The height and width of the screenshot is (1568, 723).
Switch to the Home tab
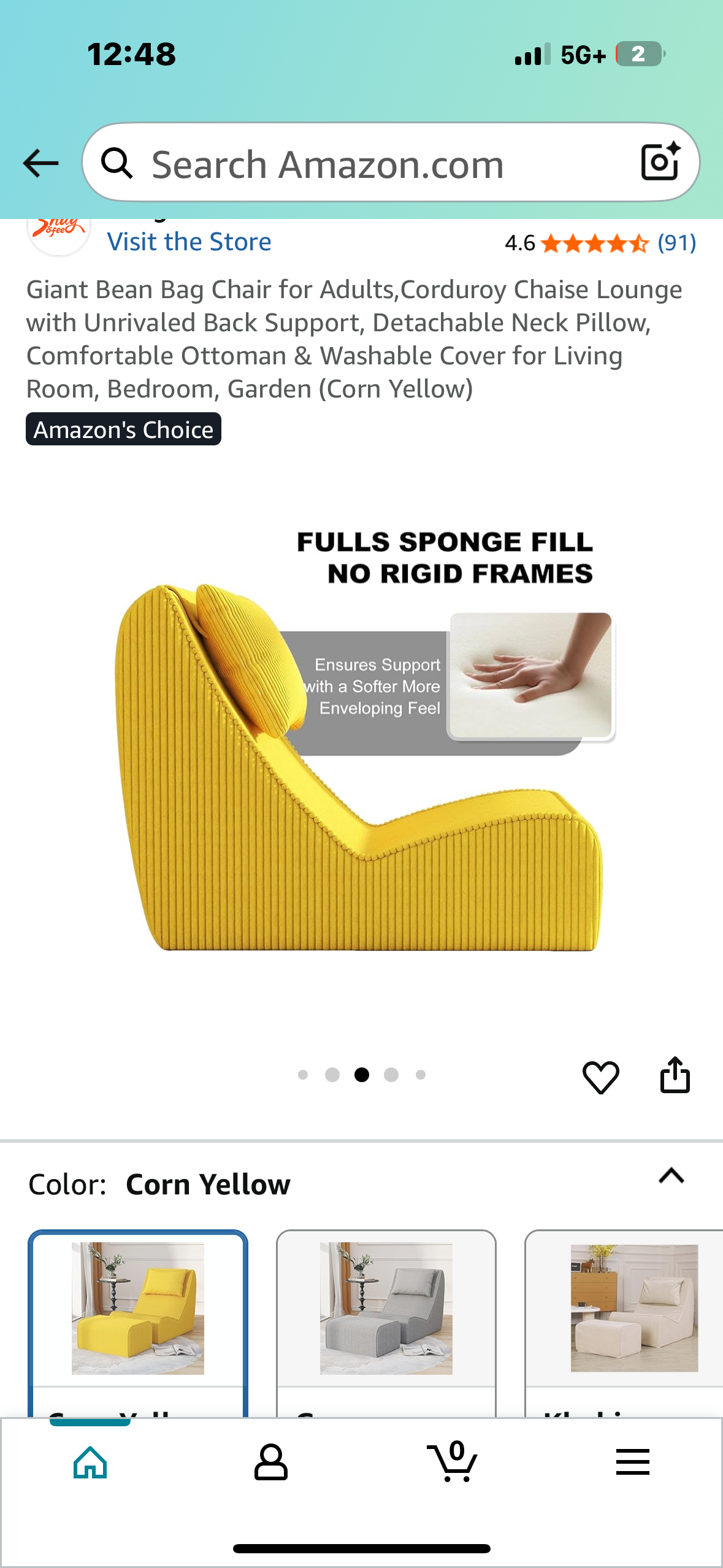[x=90, y=1462]
